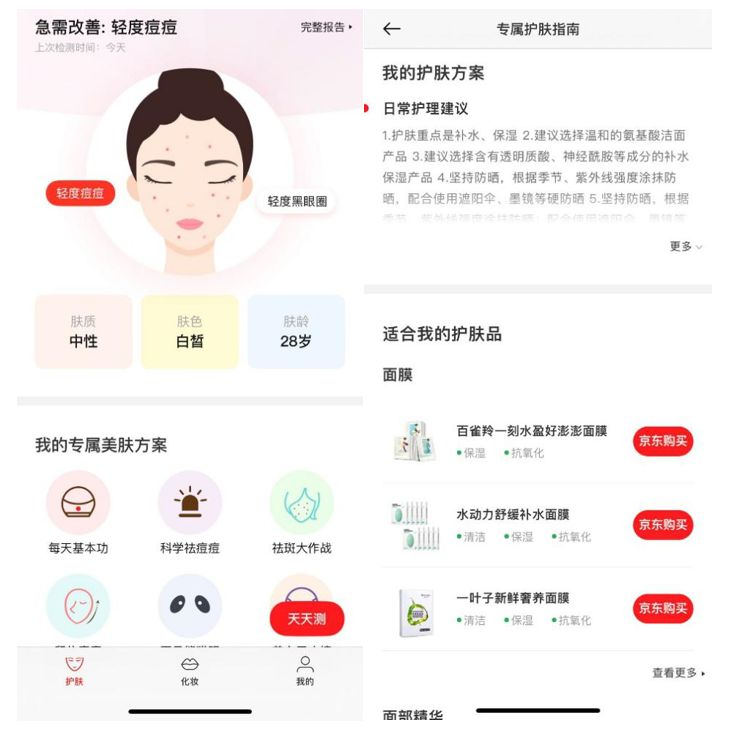This screenshot has width=738, height=730.
Task: Tap the 天天测 floating button
Action: coord(306,619)
